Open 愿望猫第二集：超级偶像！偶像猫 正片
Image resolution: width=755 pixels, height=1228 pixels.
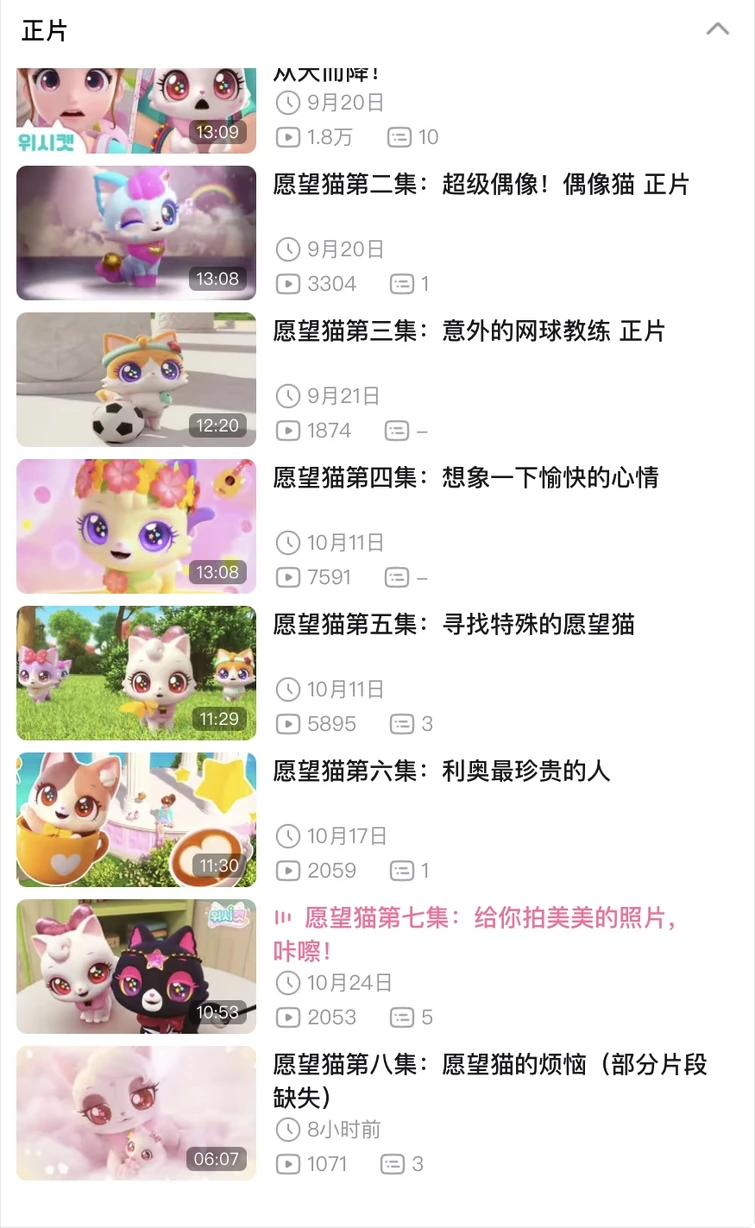tap(481, 185)
